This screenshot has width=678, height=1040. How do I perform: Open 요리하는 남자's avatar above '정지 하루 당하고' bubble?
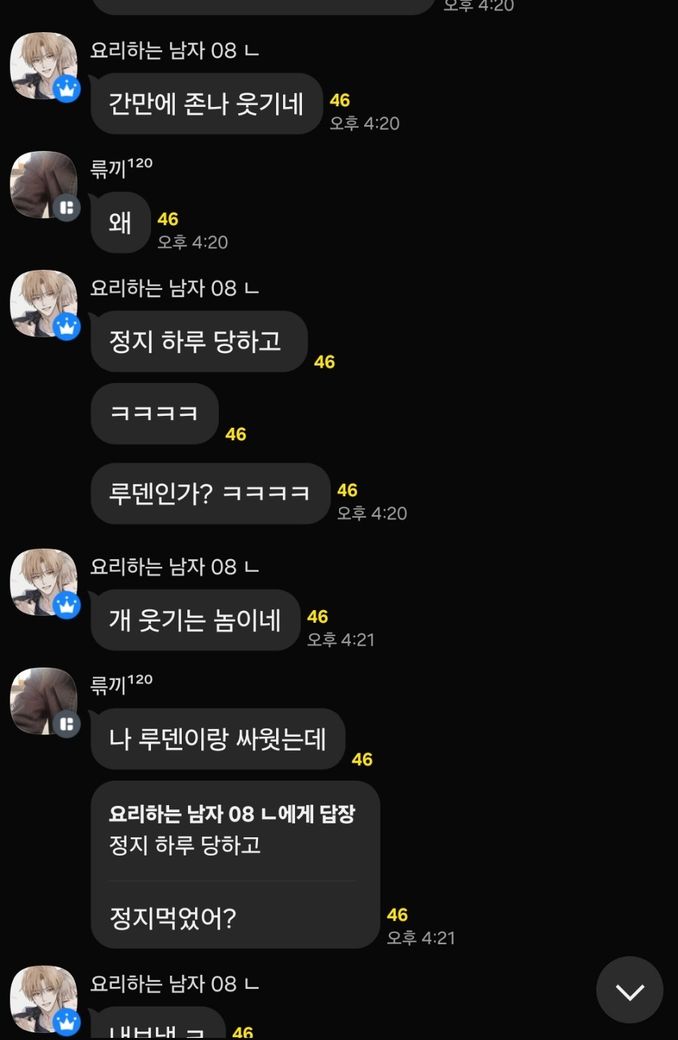[43, 303]
